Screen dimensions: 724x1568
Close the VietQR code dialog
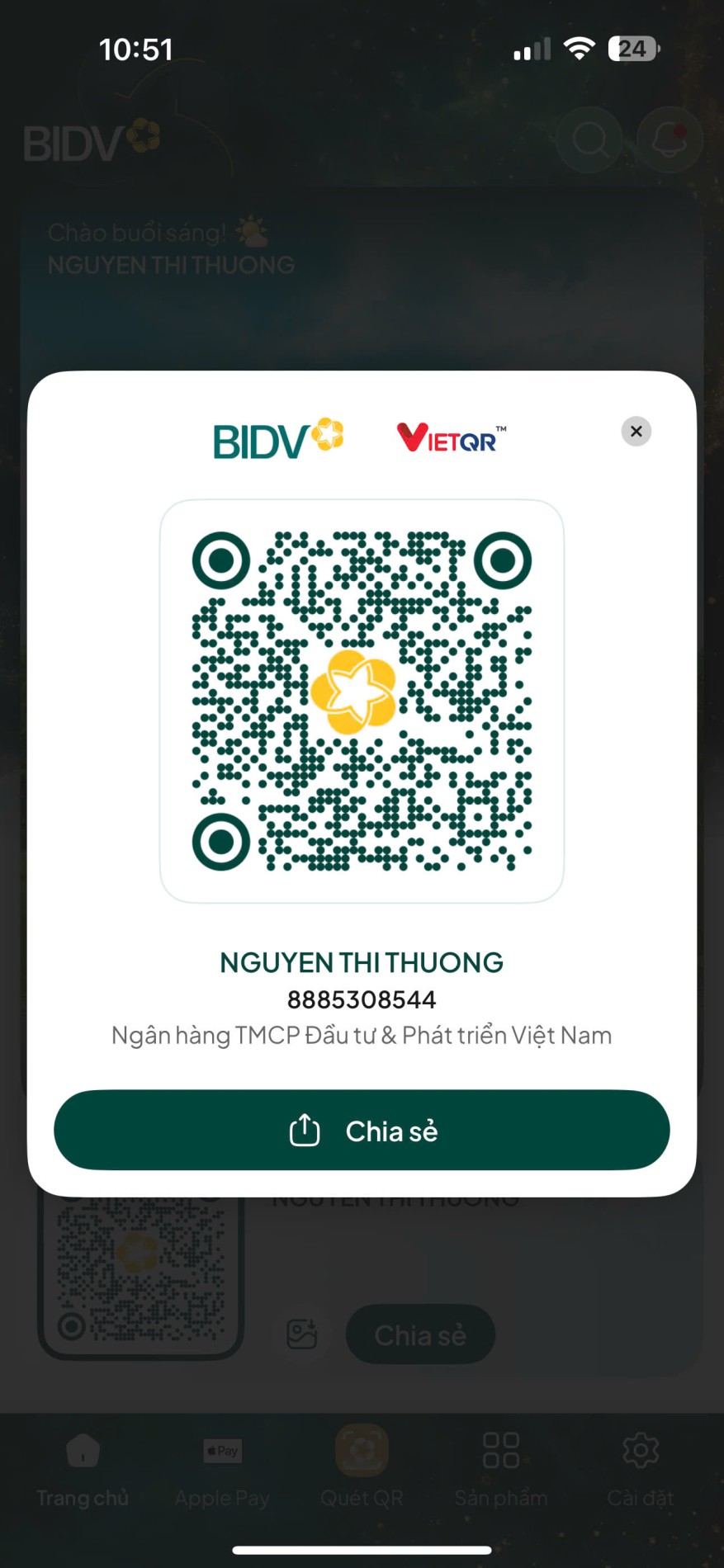pos(636,432)
